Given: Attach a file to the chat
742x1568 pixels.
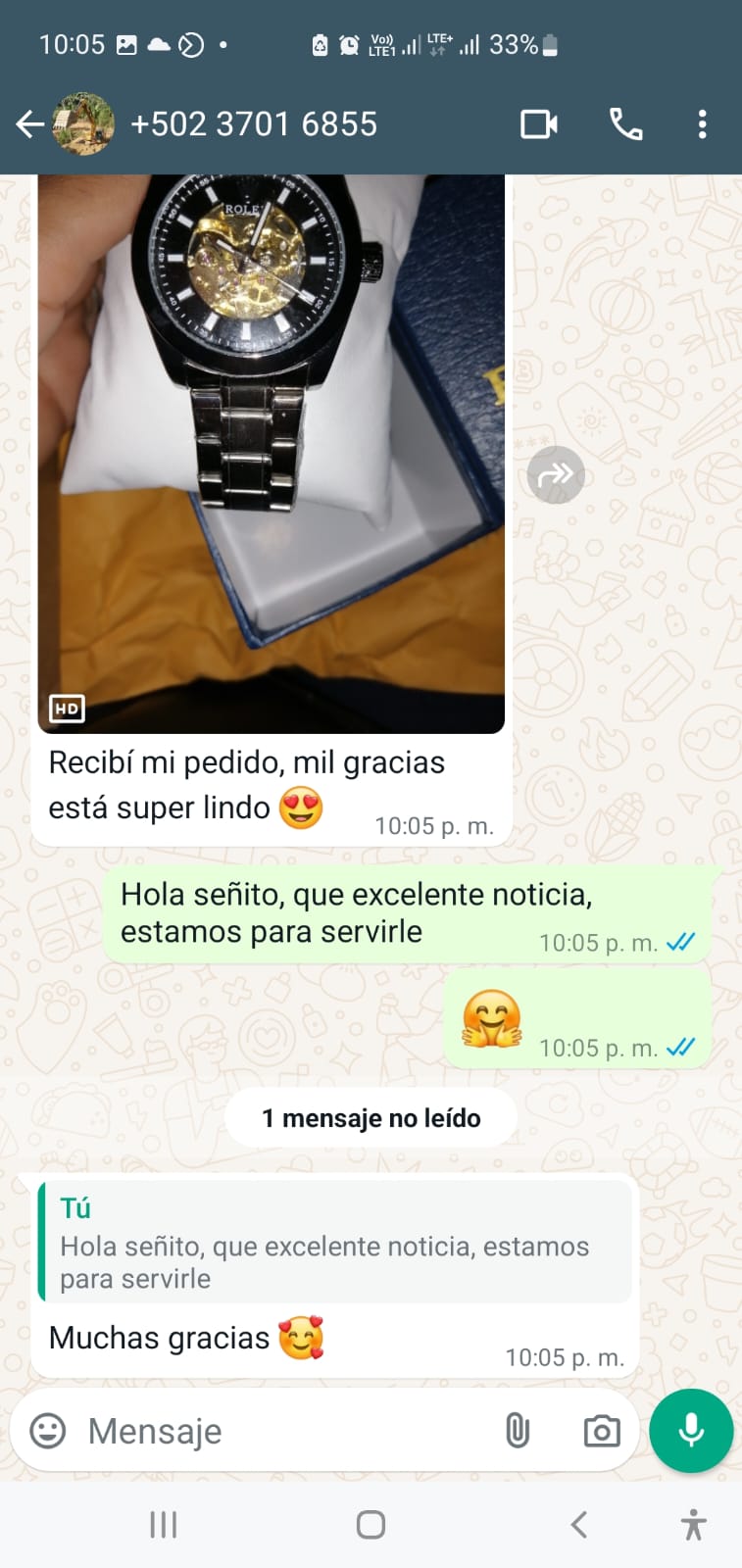Looking at the screenshot, I should tap(518, 1431).
